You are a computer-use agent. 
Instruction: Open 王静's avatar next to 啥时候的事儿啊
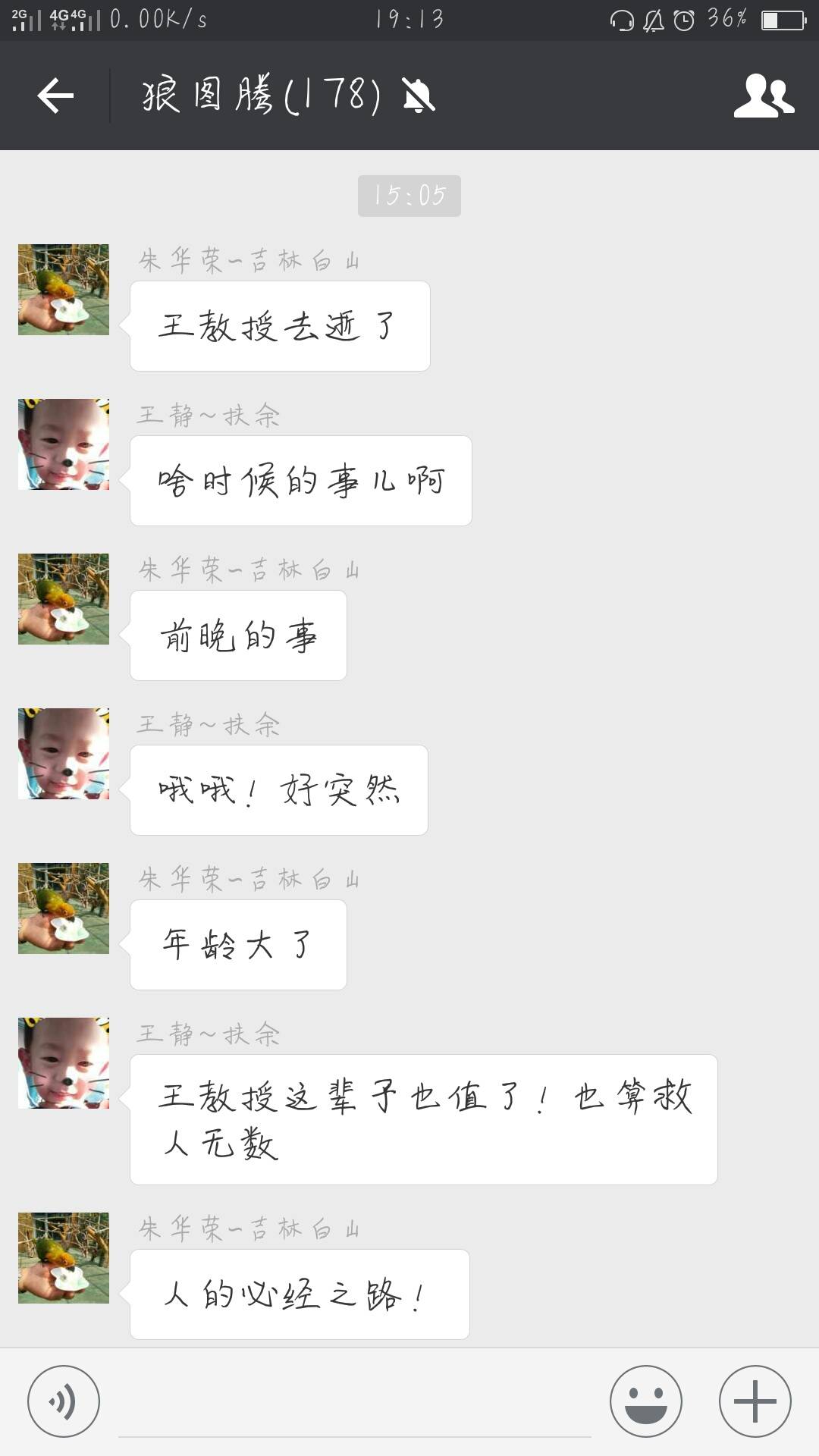(x=64, y=444)
